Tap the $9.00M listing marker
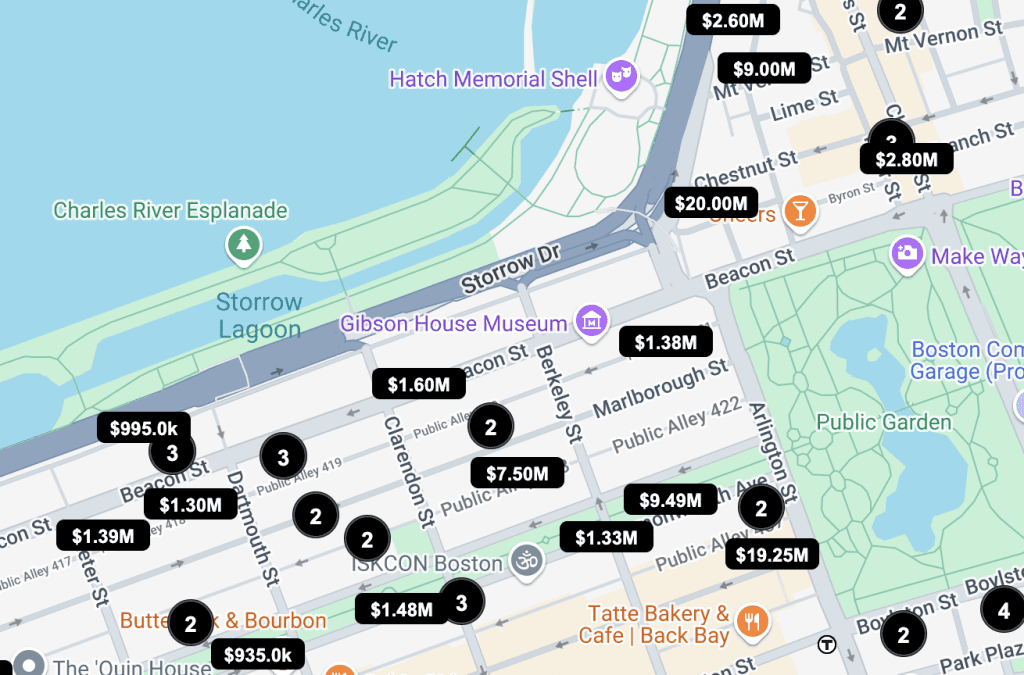 [x=764, y=69]
